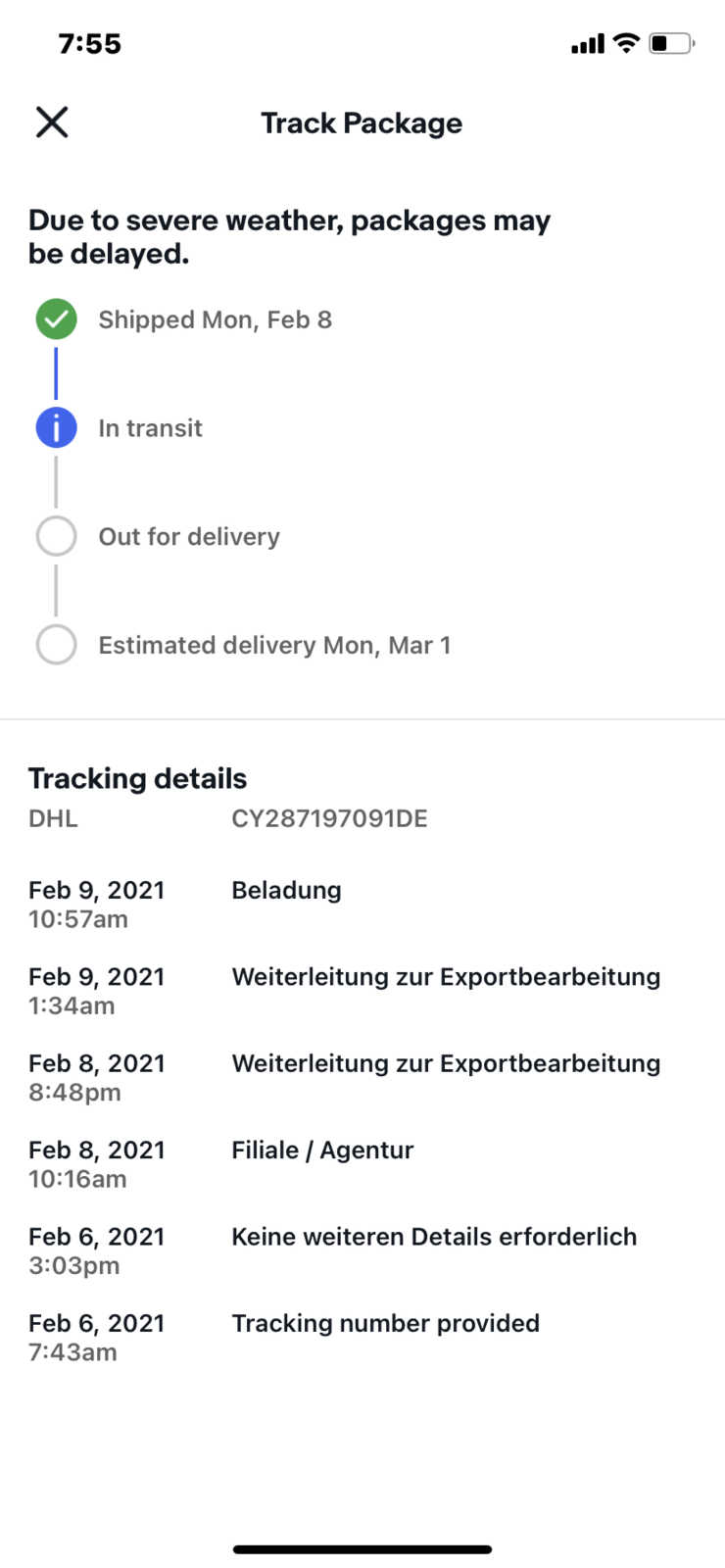Close the Track Package screen
Screen dimensions: 725x1568
[x=52, y=122]
